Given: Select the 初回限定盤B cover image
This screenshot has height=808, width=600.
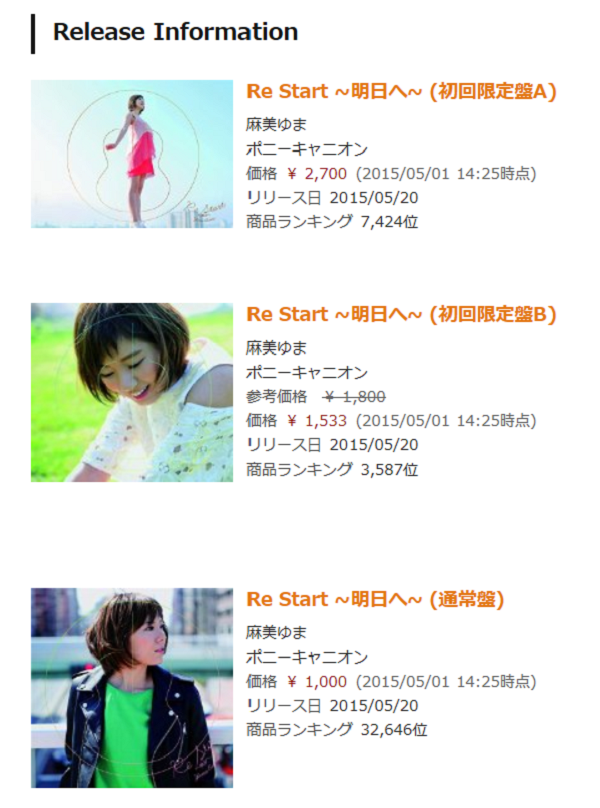Looking at the screenshot, I should [x=132, y=392].
